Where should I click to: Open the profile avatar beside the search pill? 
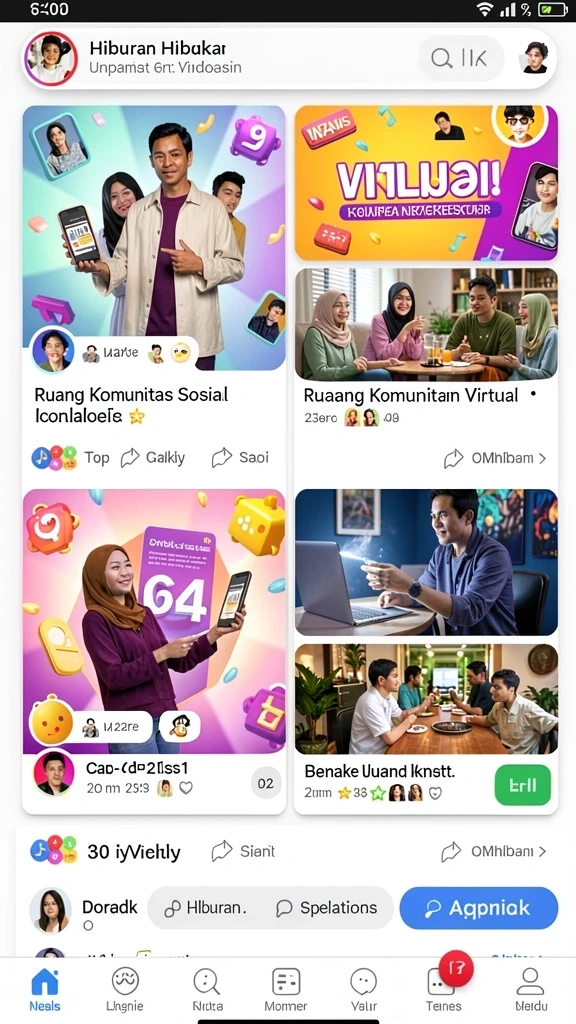tap(536, 57)
